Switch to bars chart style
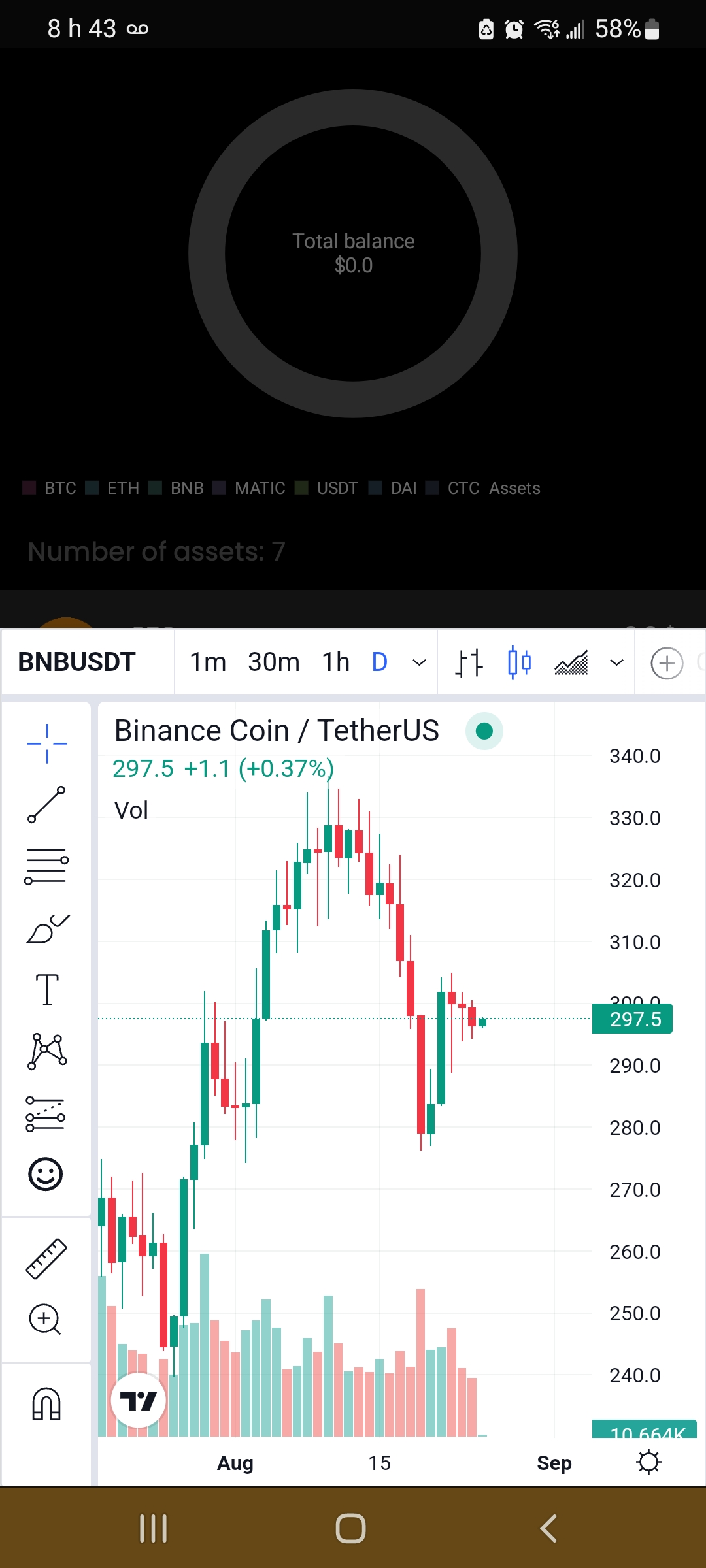Screen dimensions: 706x1568 point(469,663)
